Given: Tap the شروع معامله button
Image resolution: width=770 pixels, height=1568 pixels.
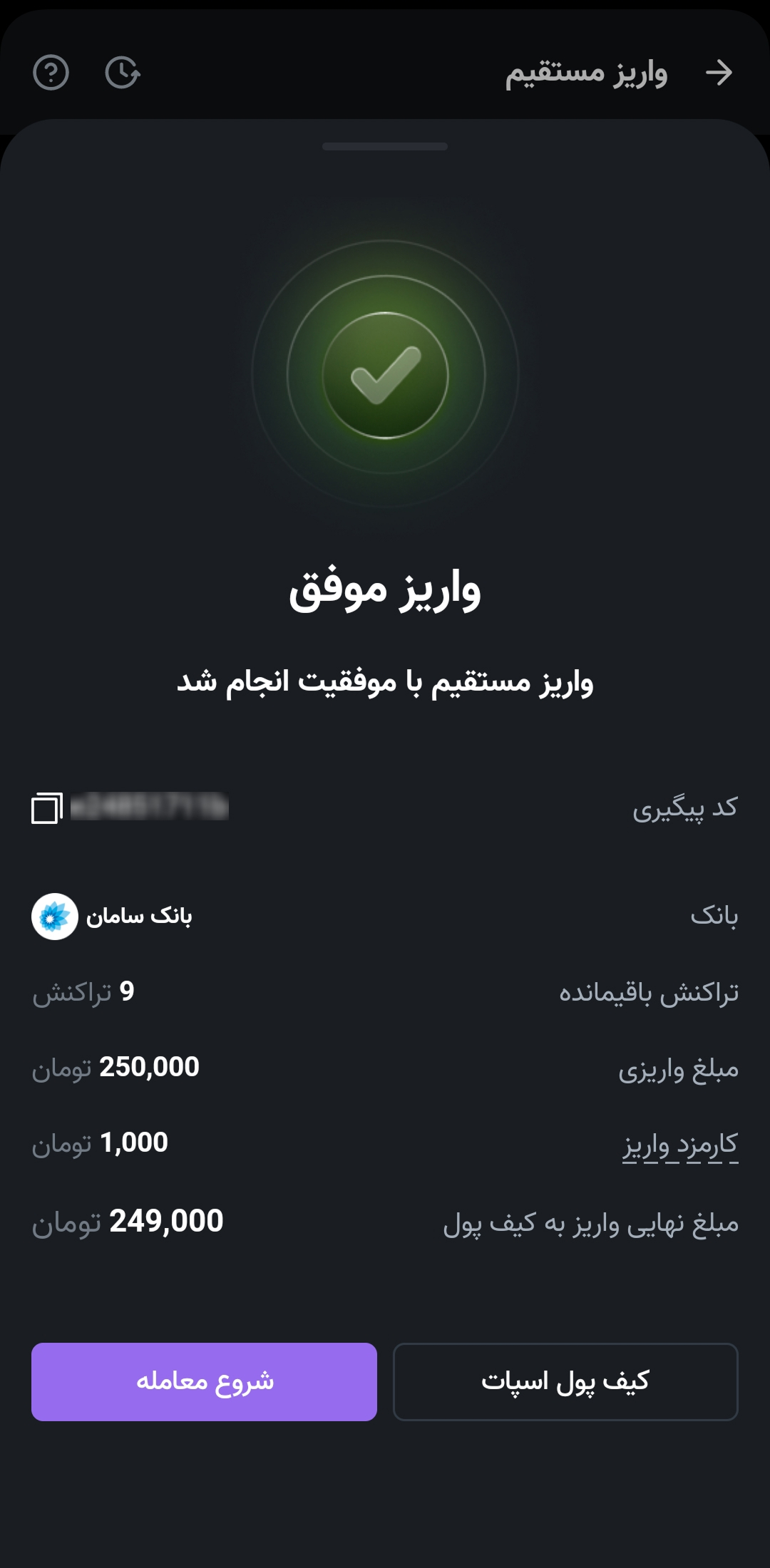Looking at the screenshot, I should 204,1382.
